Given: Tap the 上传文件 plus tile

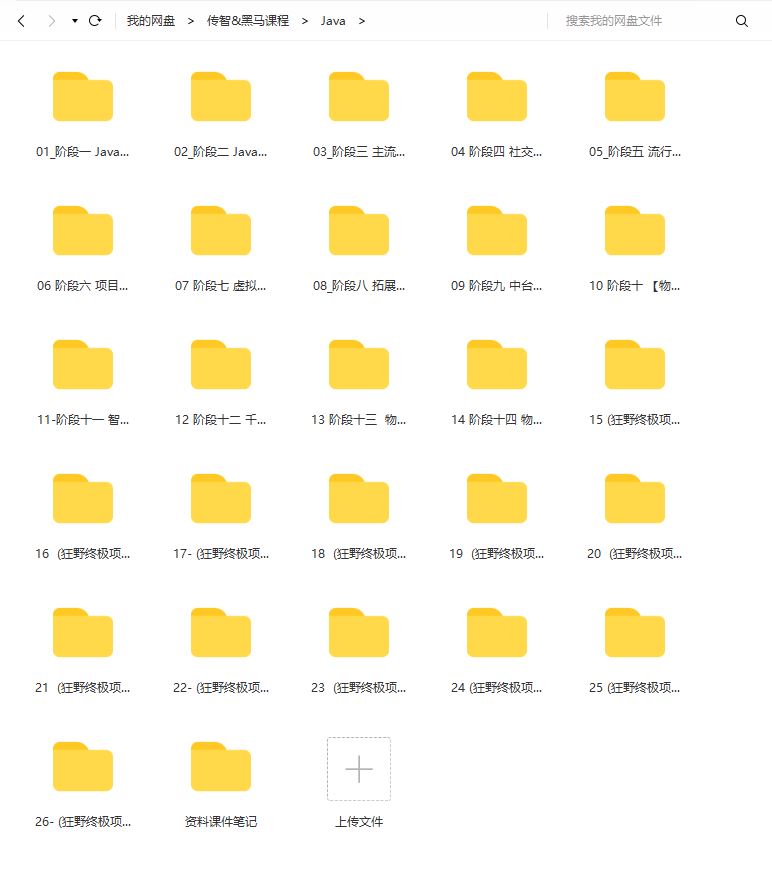Looking at the screenshot, I should (x=359, y=769).
